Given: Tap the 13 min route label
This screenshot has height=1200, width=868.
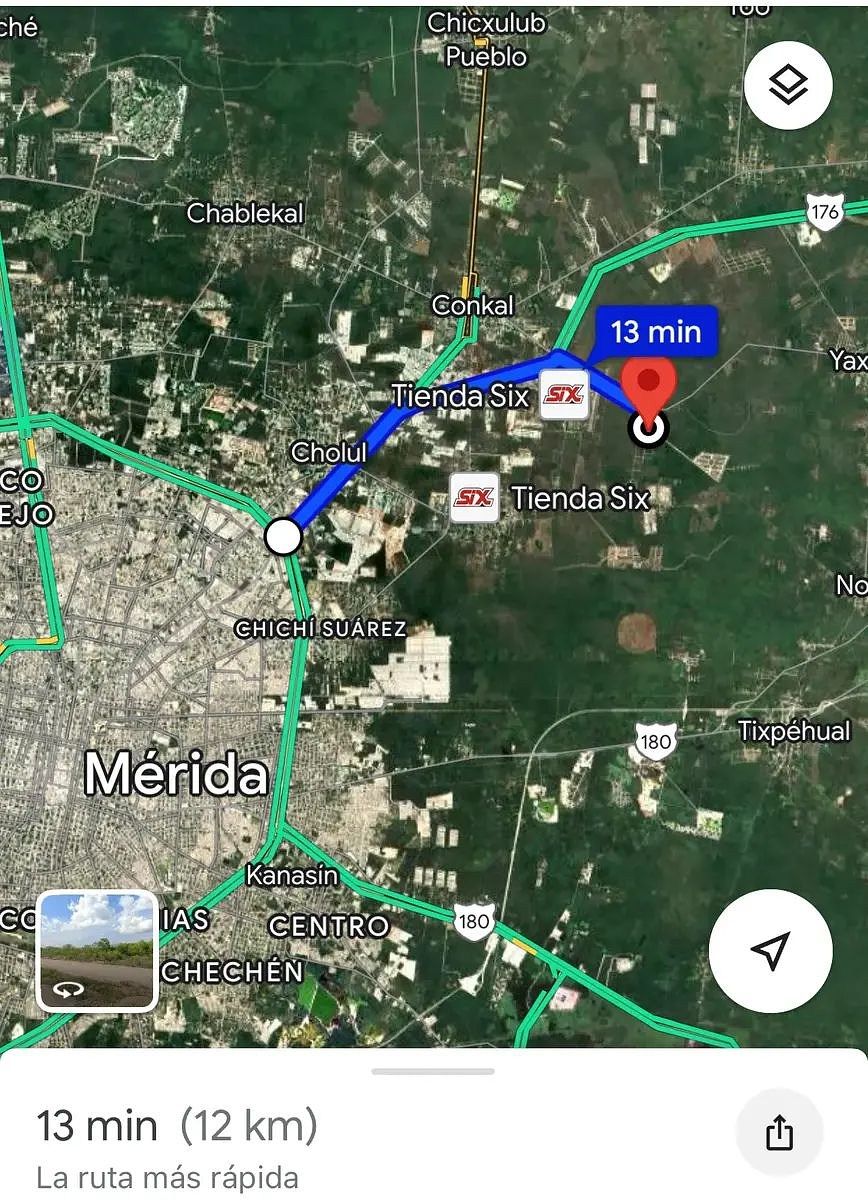Looking at the screenshot, I should (x=656, y=331).
